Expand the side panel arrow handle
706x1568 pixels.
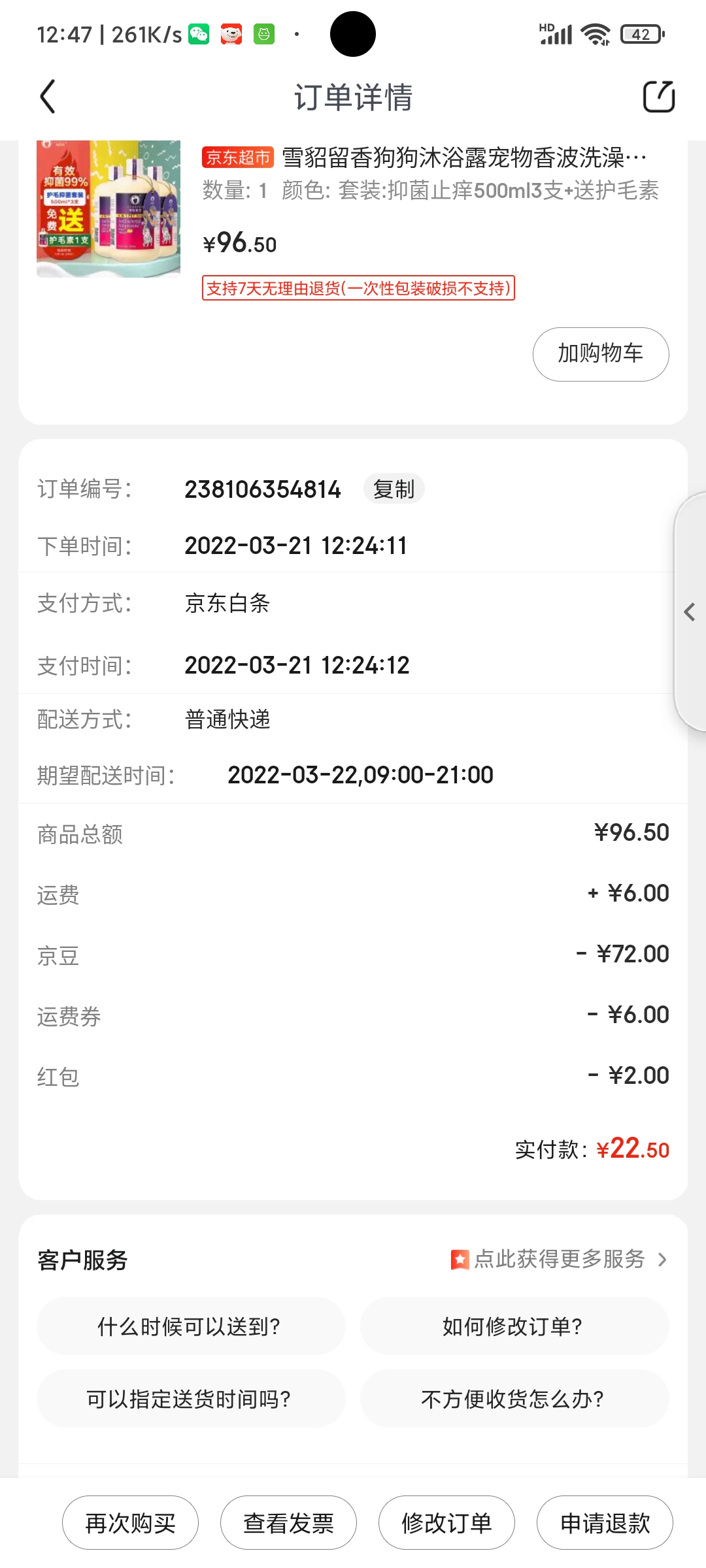coord(690,612)
